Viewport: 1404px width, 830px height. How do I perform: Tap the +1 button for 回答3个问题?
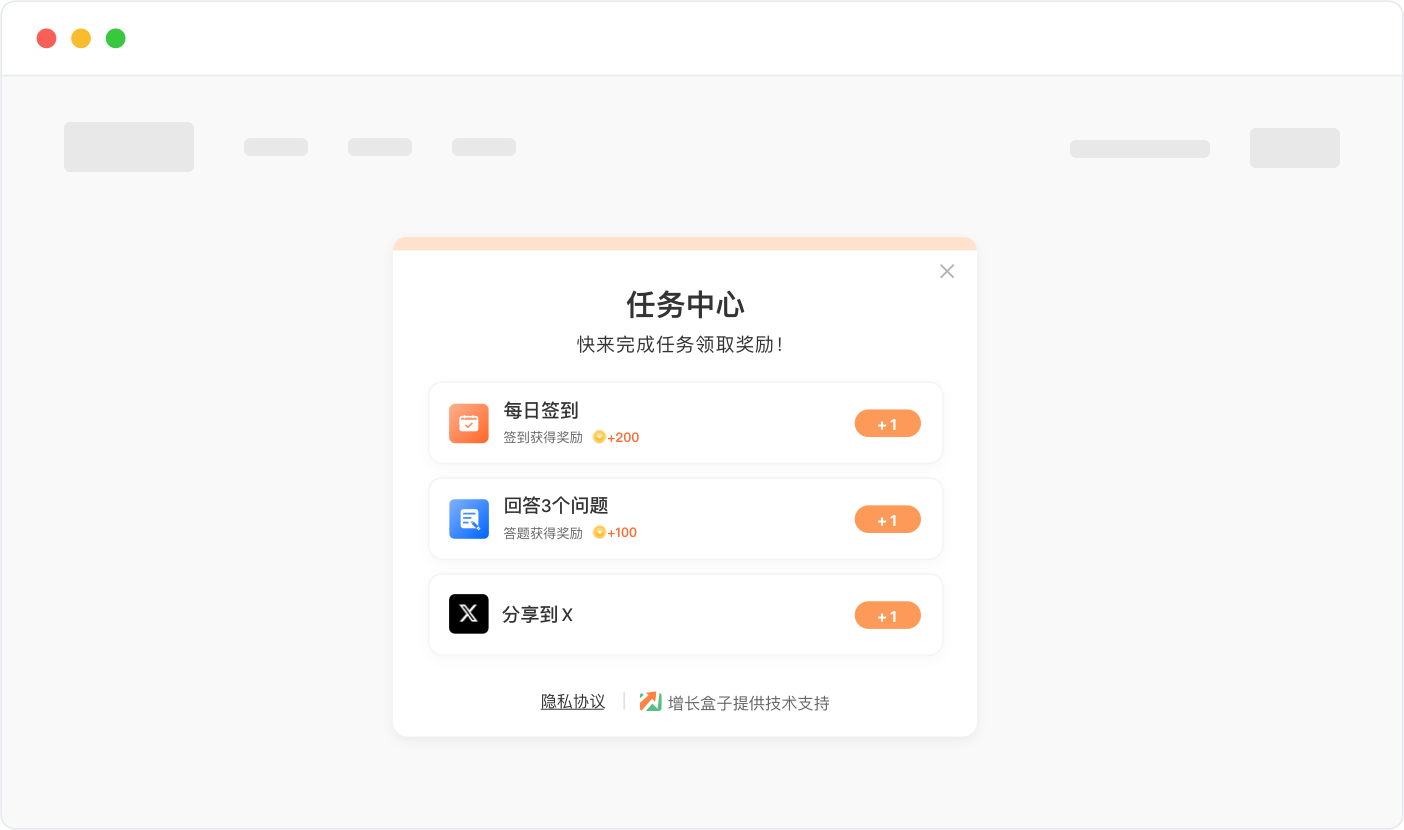tap(887, 520)
